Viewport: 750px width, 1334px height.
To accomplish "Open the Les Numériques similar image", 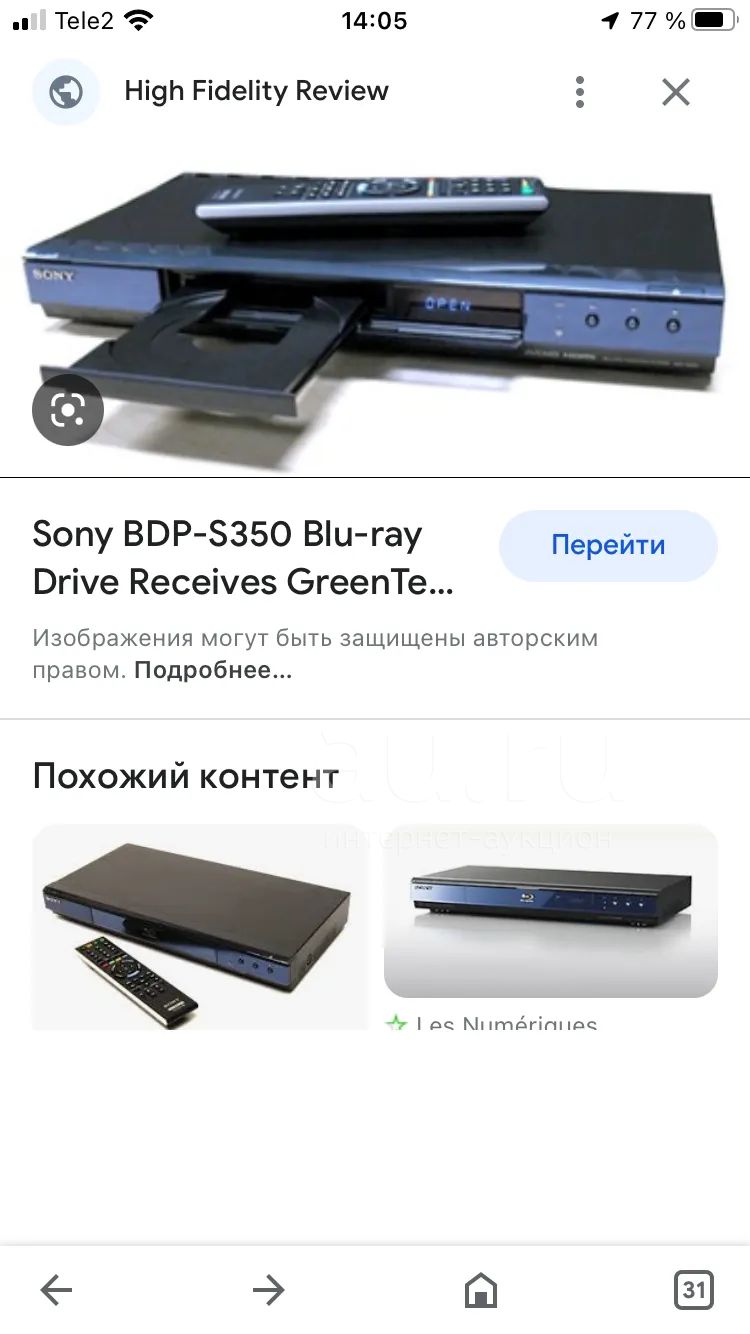I will pos(551,911).
